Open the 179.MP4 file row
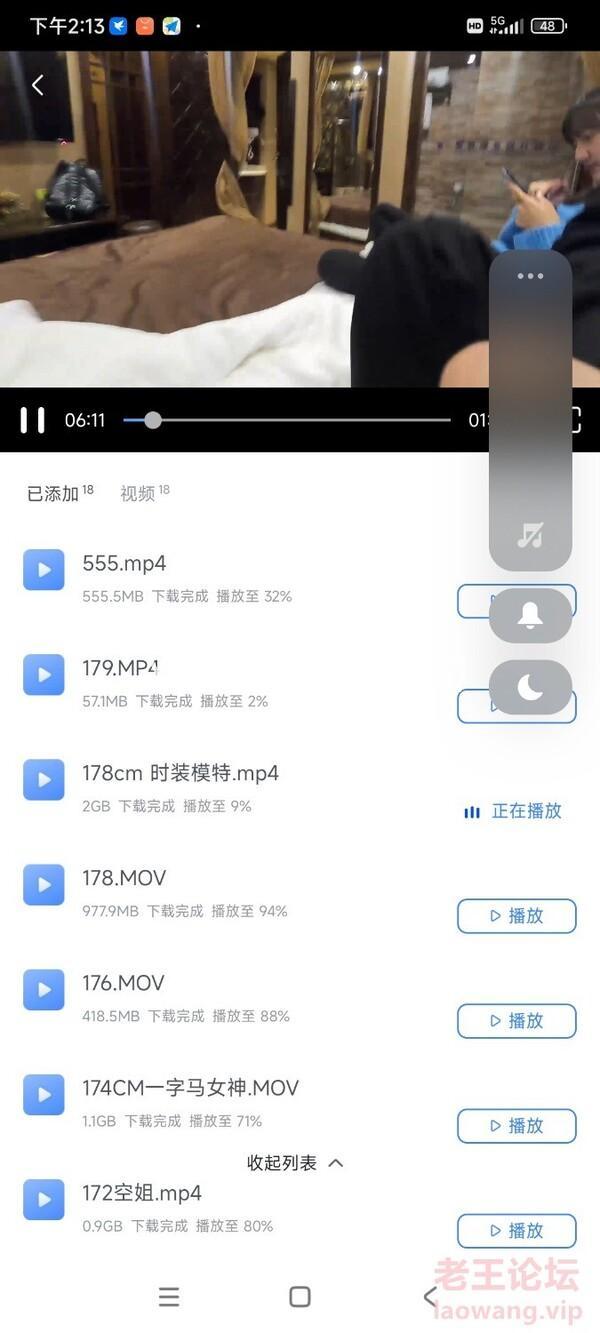Image resolution: width=600 pixels, height=1333 pixels. tap(200, 682)
